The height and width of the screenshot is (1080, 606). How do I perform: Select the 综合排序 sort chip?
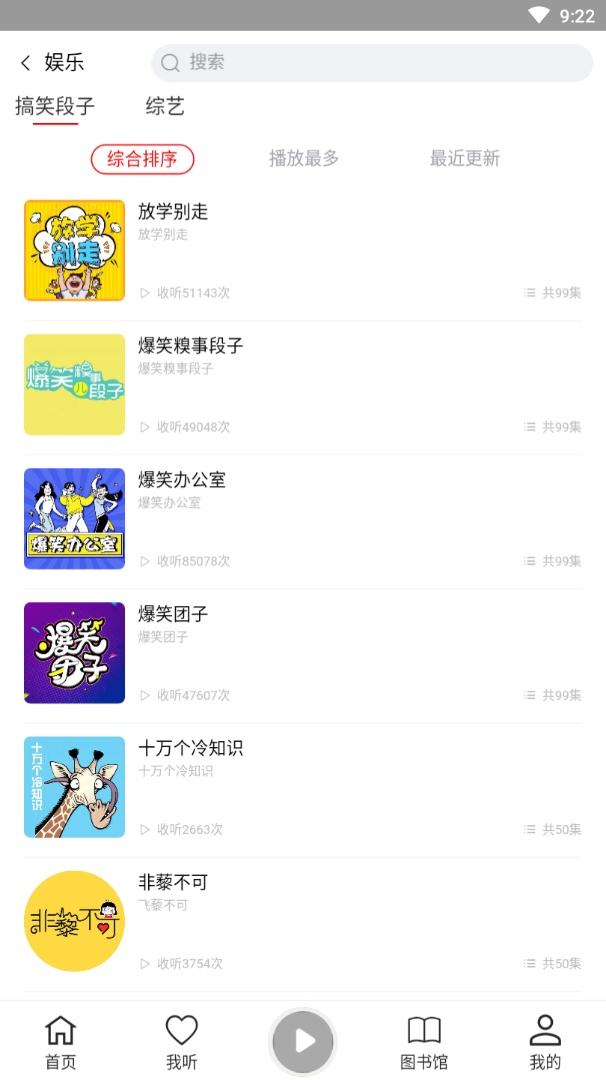pyautogui.click(x=142, y=159)
